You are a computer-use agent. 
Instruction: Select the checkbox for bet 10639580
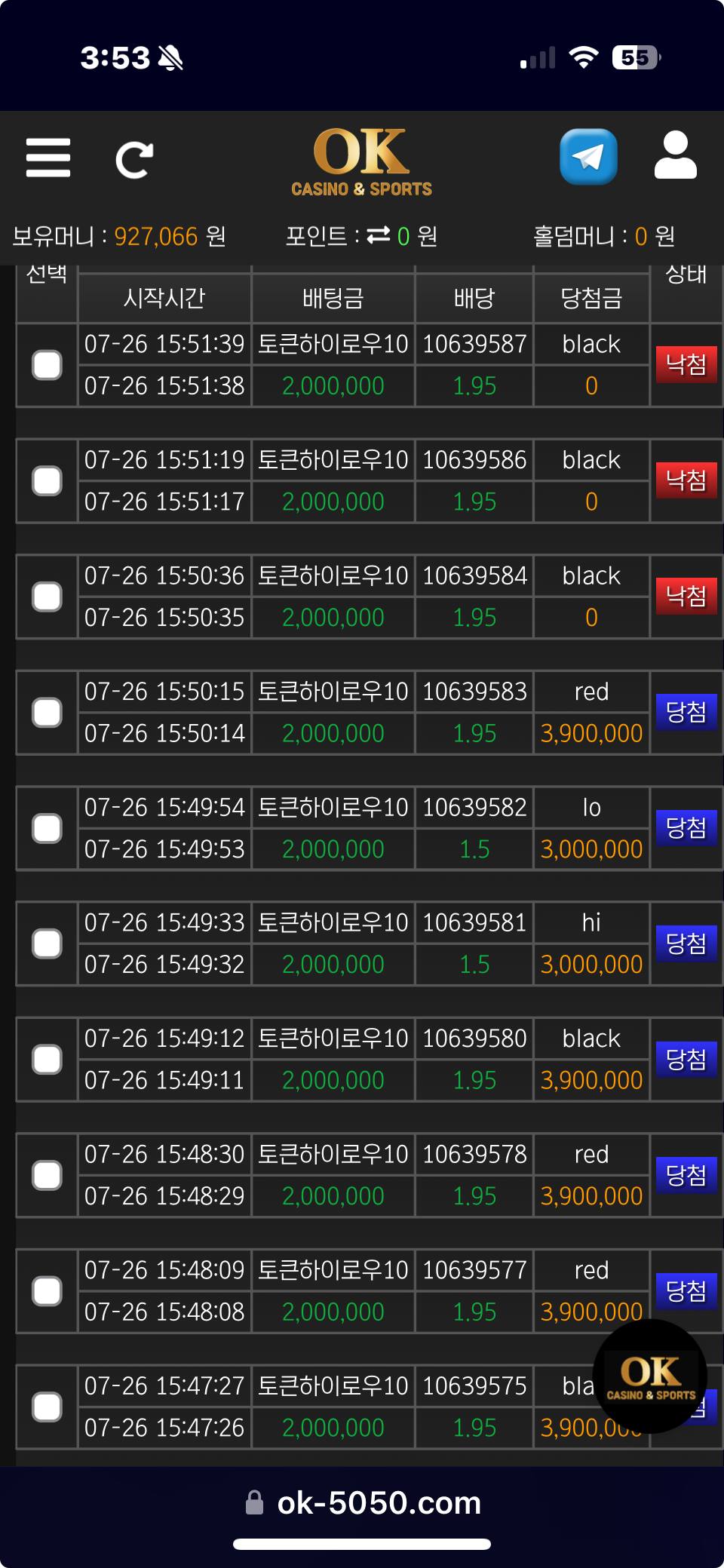click(47, 1060)
